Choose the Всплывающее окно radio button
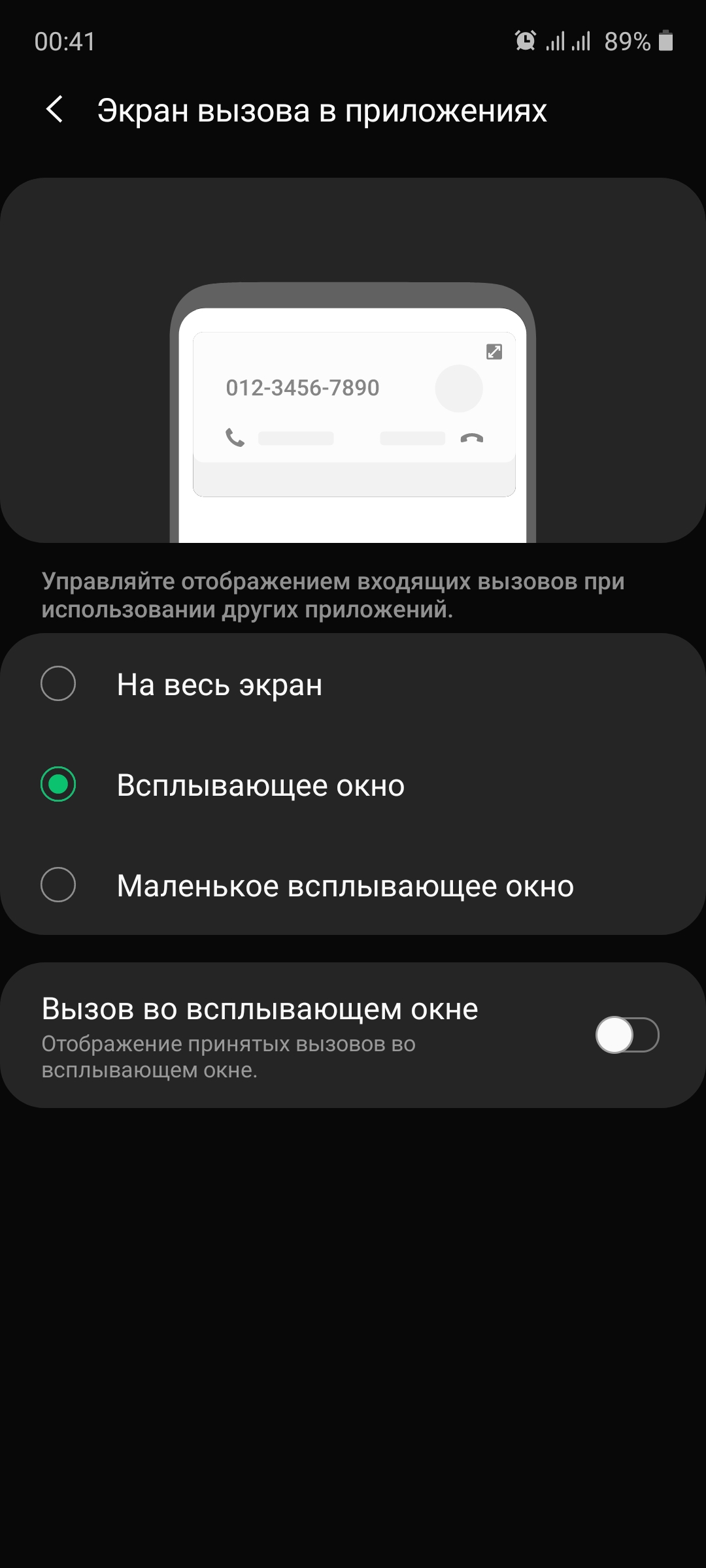Screen dimensions: 706x1568 pos(58,785)
